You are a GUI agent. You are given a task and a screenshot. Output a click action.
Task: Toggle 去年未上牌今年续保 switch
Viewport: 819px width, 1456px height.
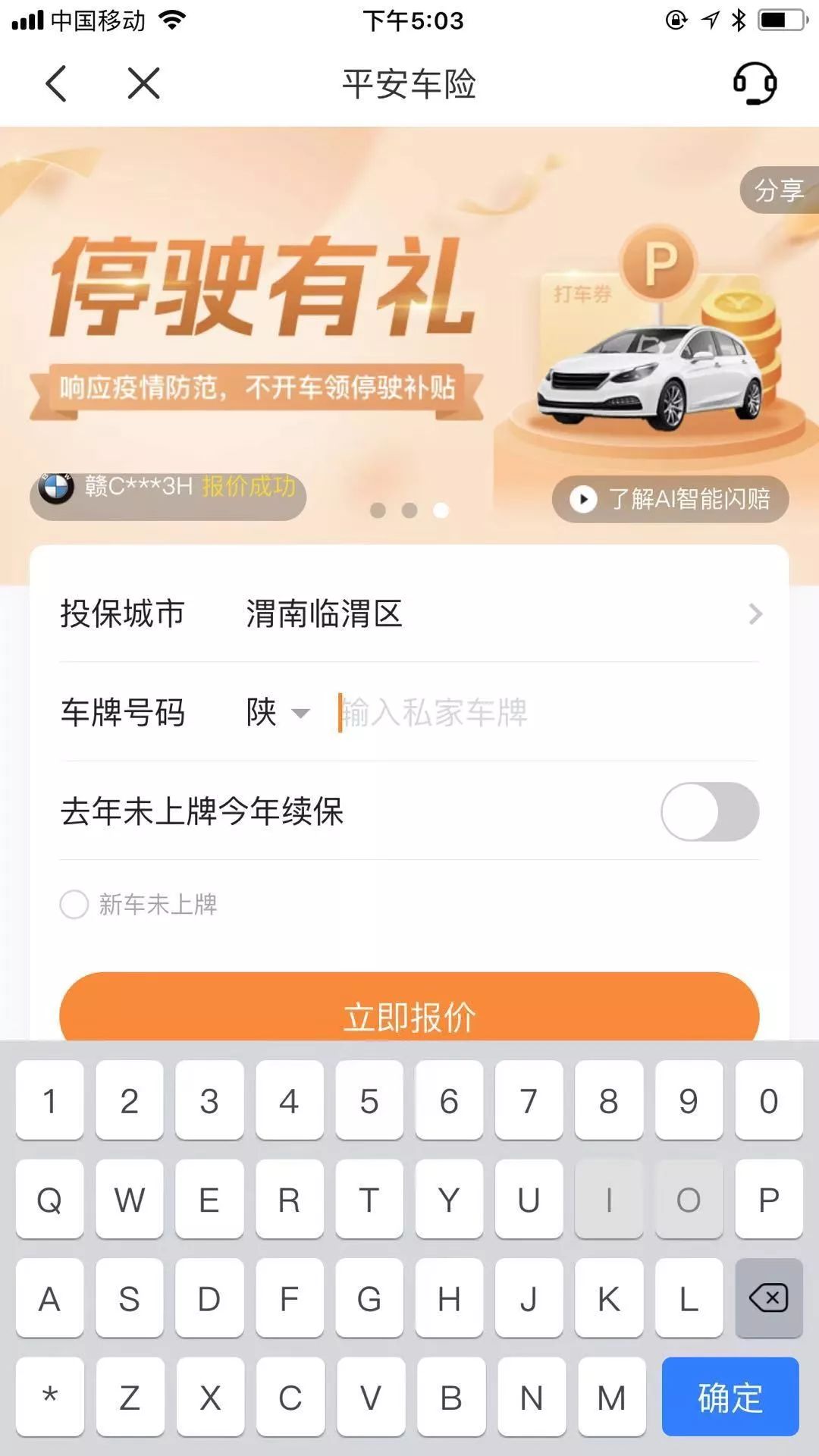[709, 811]
